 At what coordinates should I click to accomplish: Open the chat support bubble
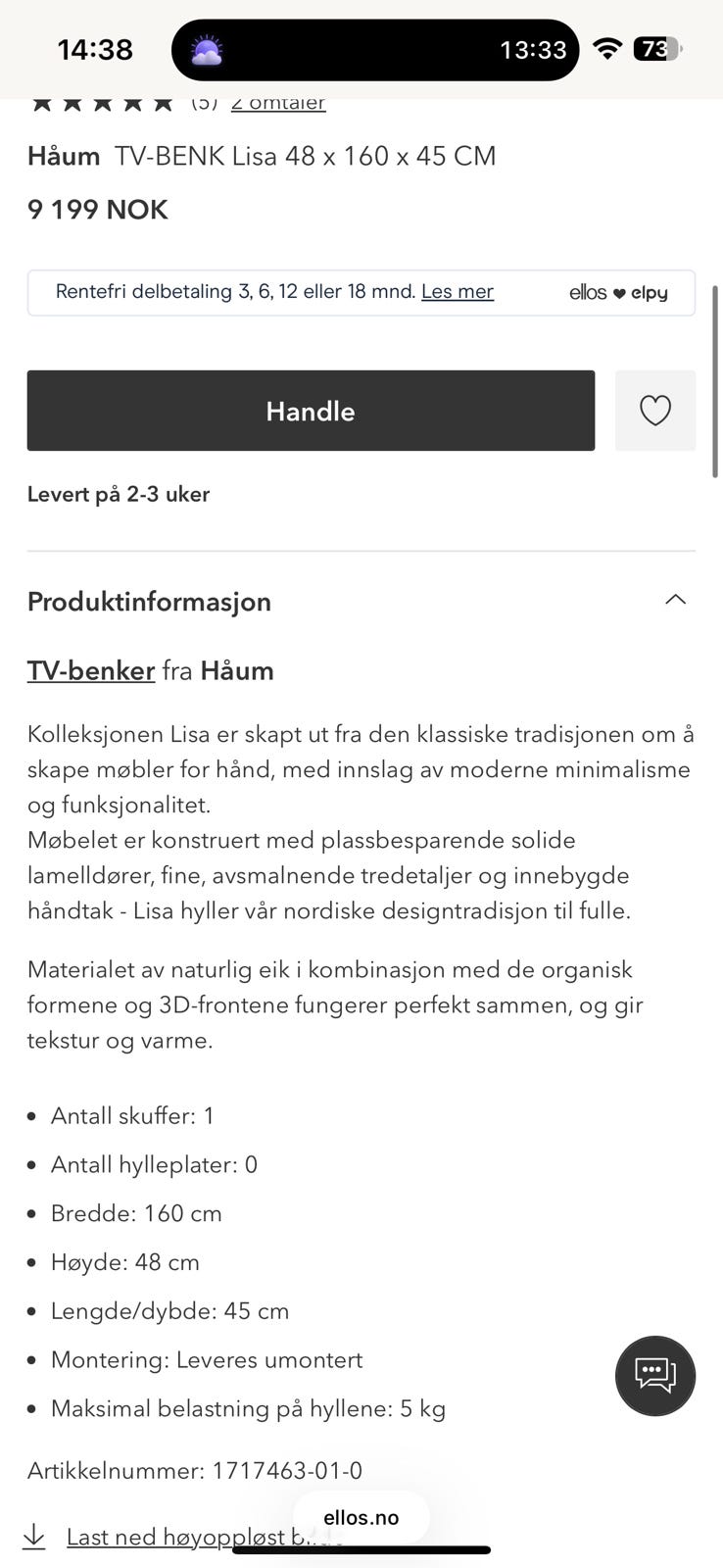click(x=654, y=1376)
